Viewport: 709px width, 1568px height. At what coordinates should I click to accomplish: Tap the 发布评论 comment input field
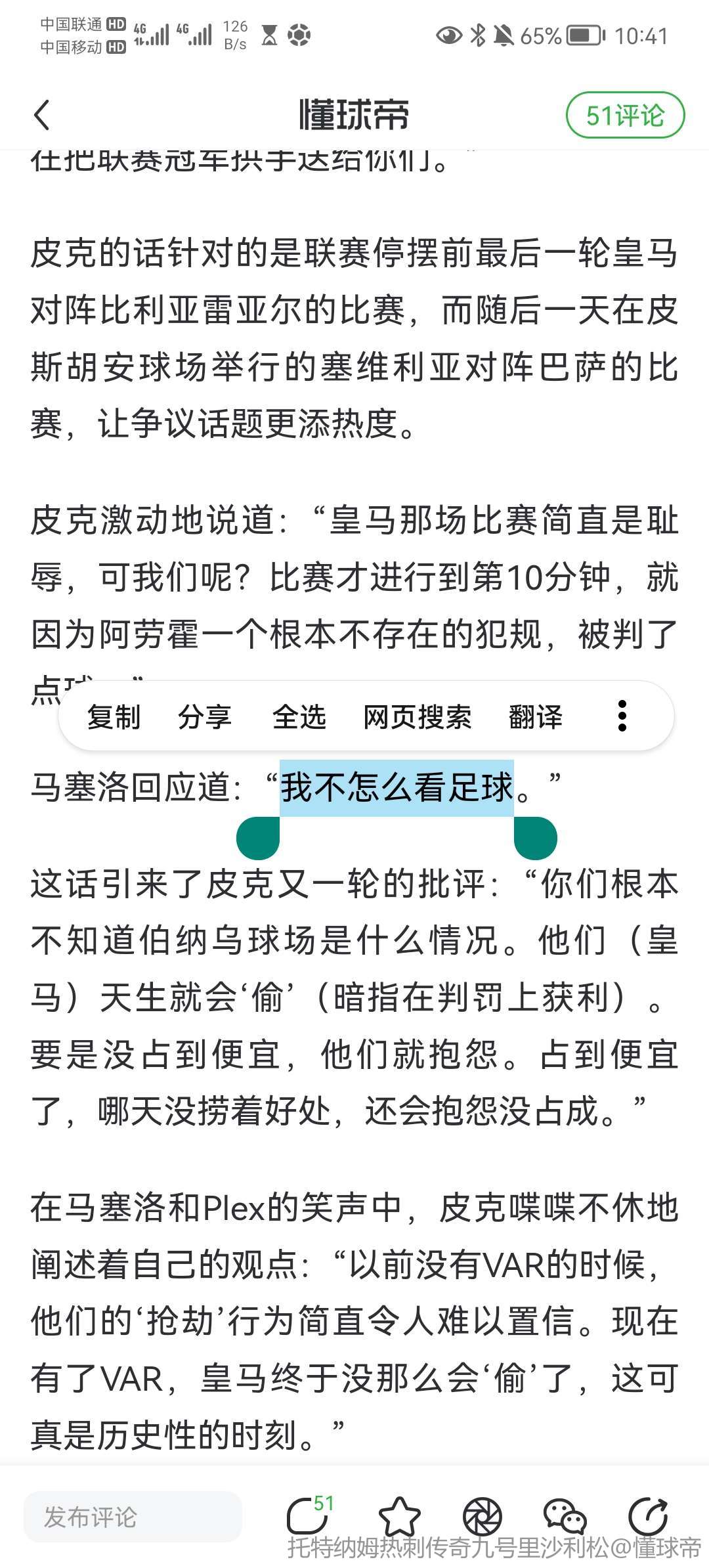click(133, 1517)
